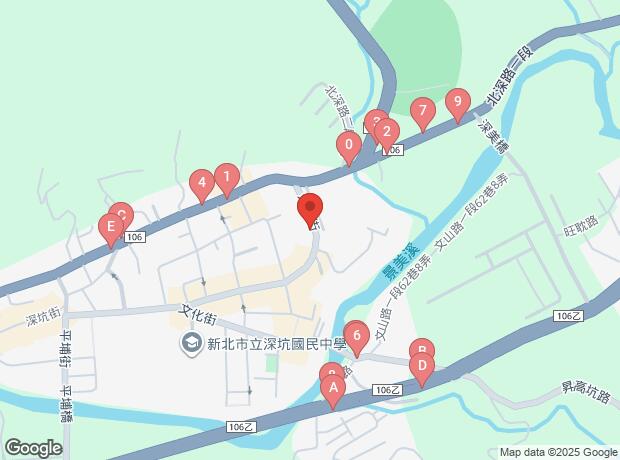Open map marker 7
The width and height of the screenshot is (620, 460).
(x=423, y=112)
